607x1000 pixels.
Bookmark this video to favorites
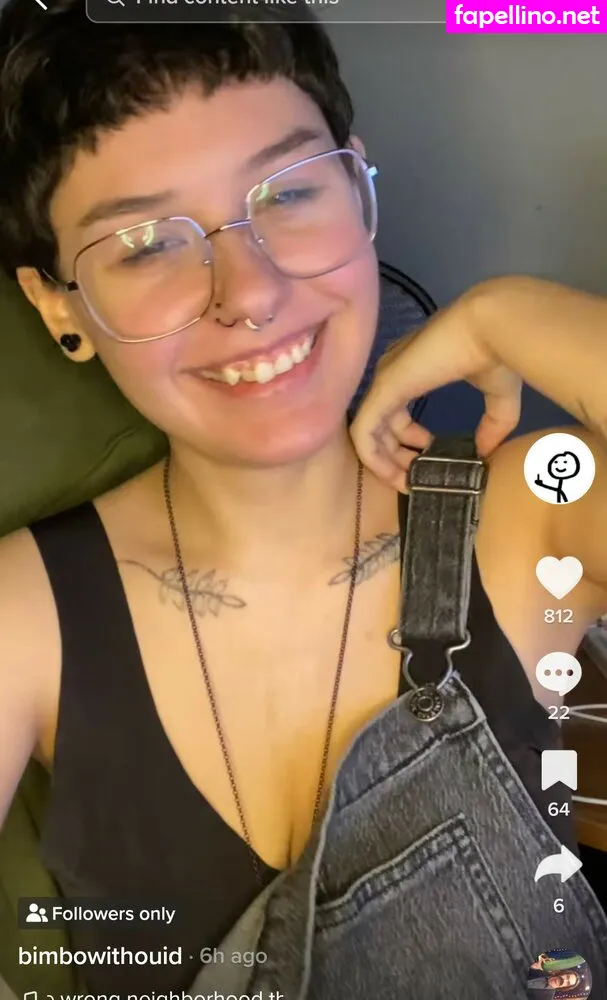point(559,771)
